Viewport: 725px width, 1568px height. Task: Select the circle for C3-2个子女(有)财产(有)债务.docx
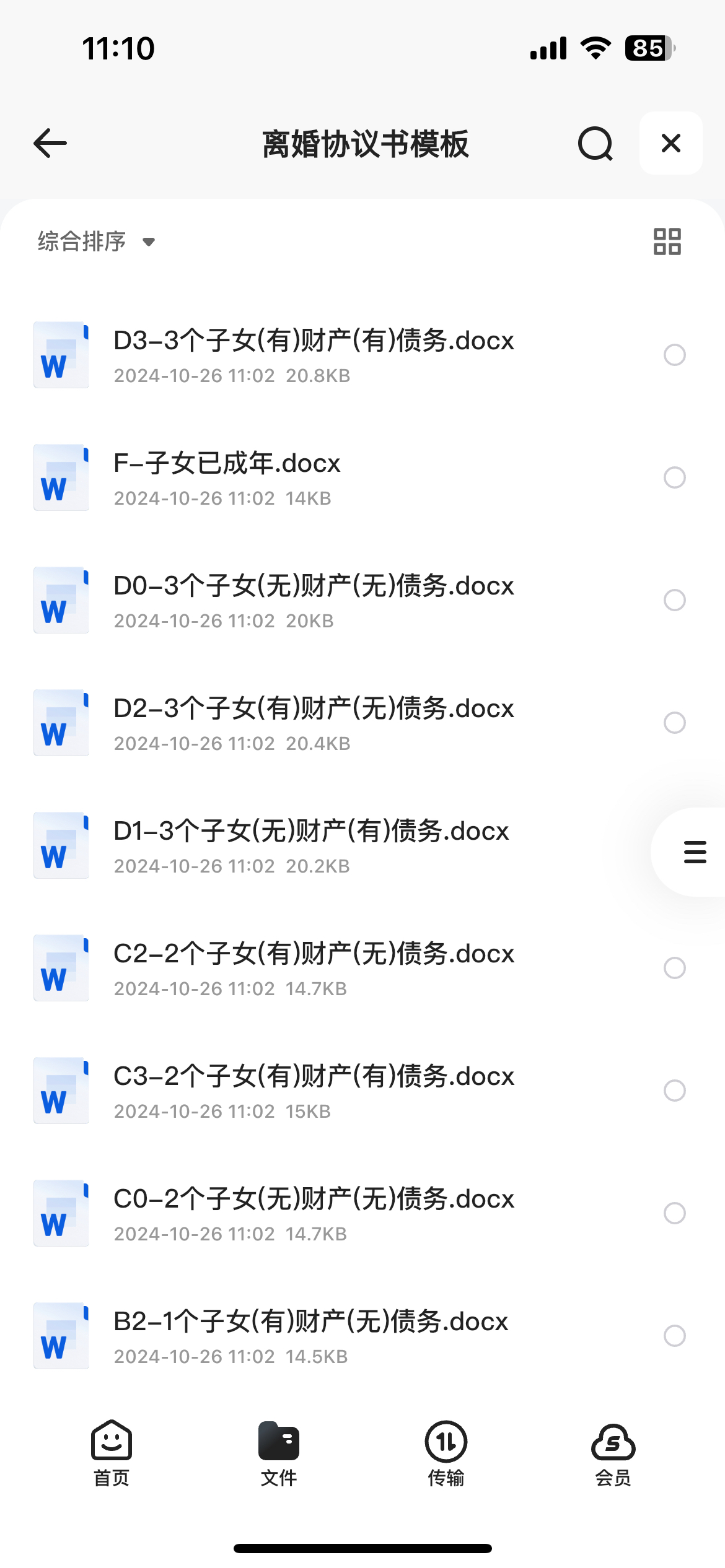point(675,1091)
